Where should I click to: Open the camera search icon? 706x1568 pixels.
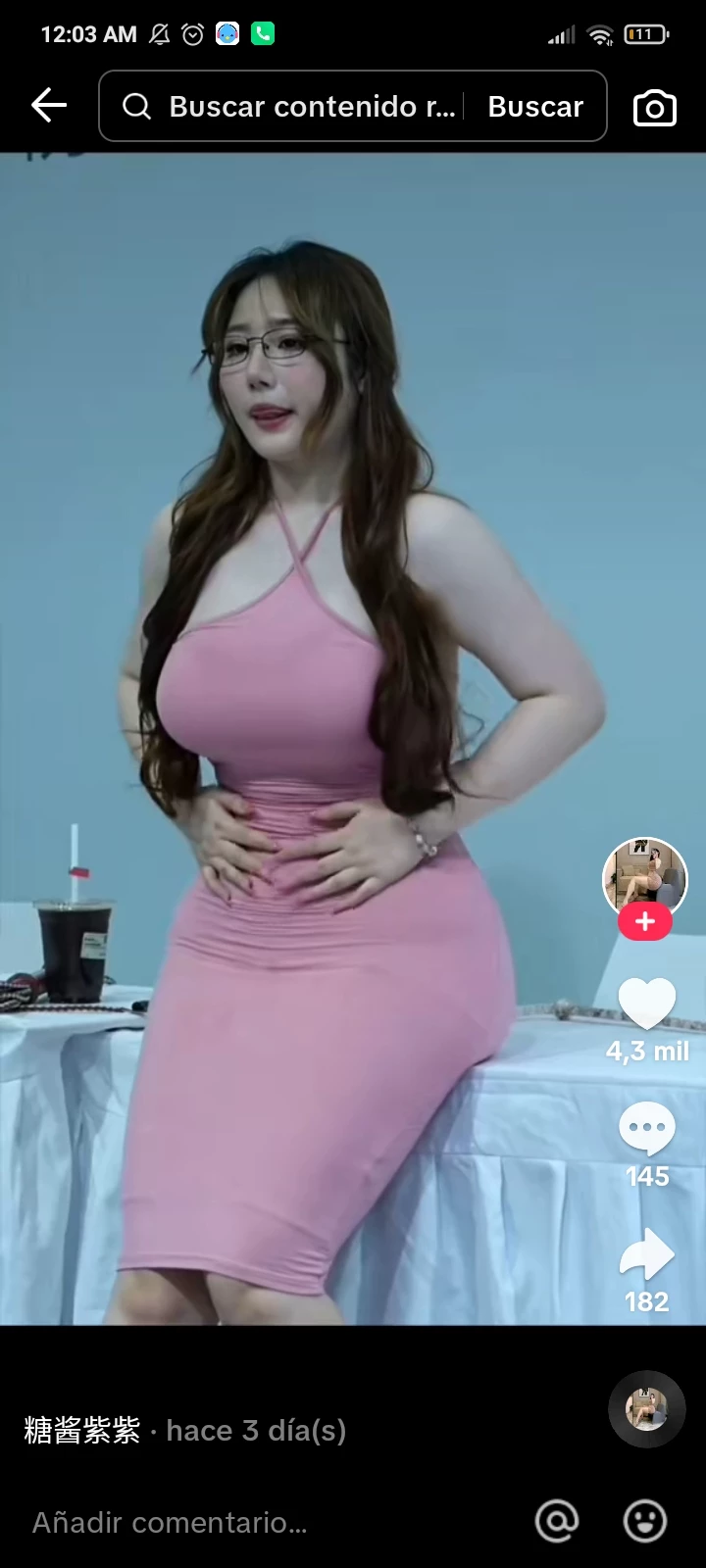coord(654,107)
